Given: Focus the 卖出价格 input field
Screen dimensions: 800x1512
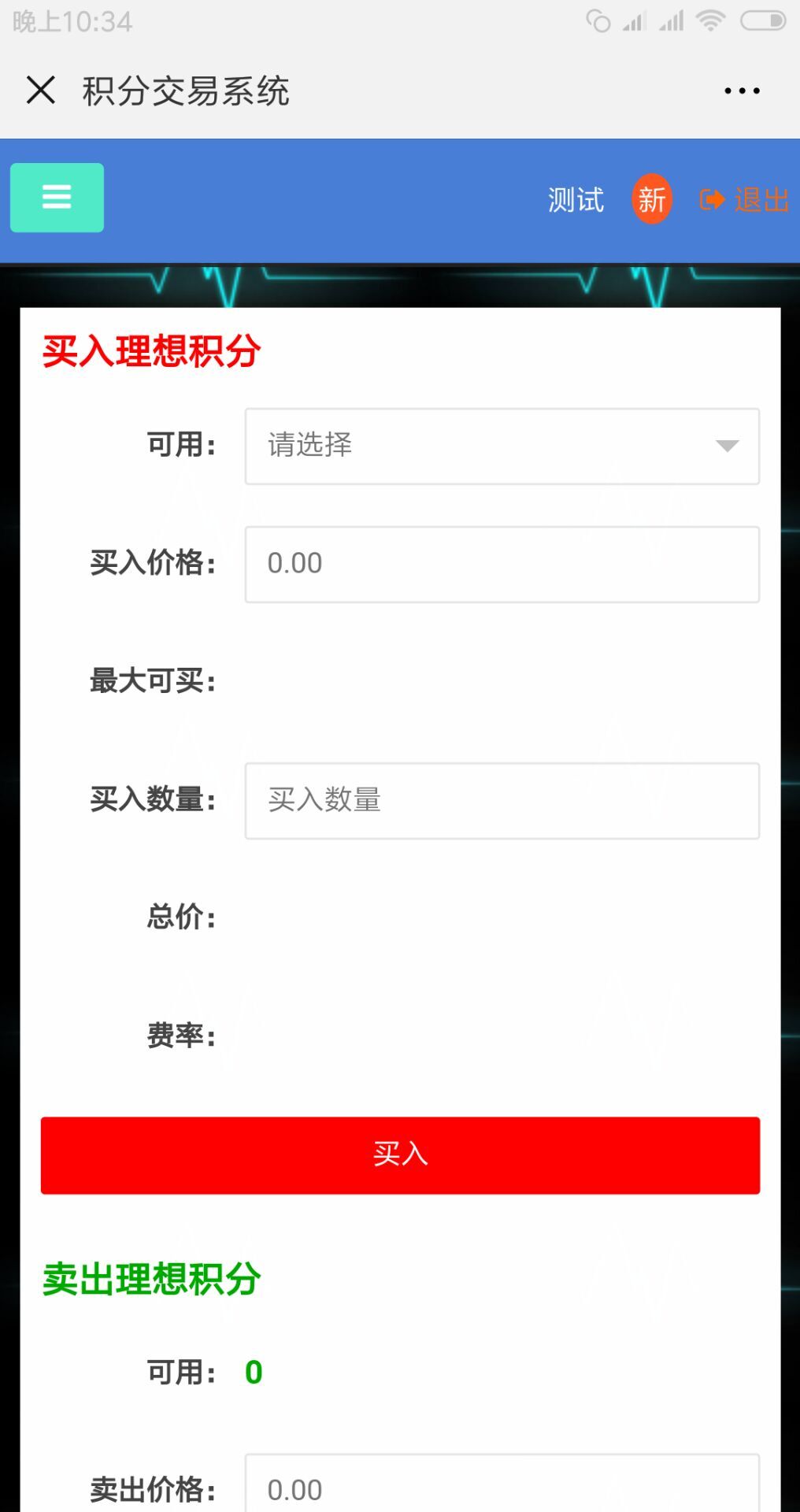Looking at the screenshot, I should 502,1487.
